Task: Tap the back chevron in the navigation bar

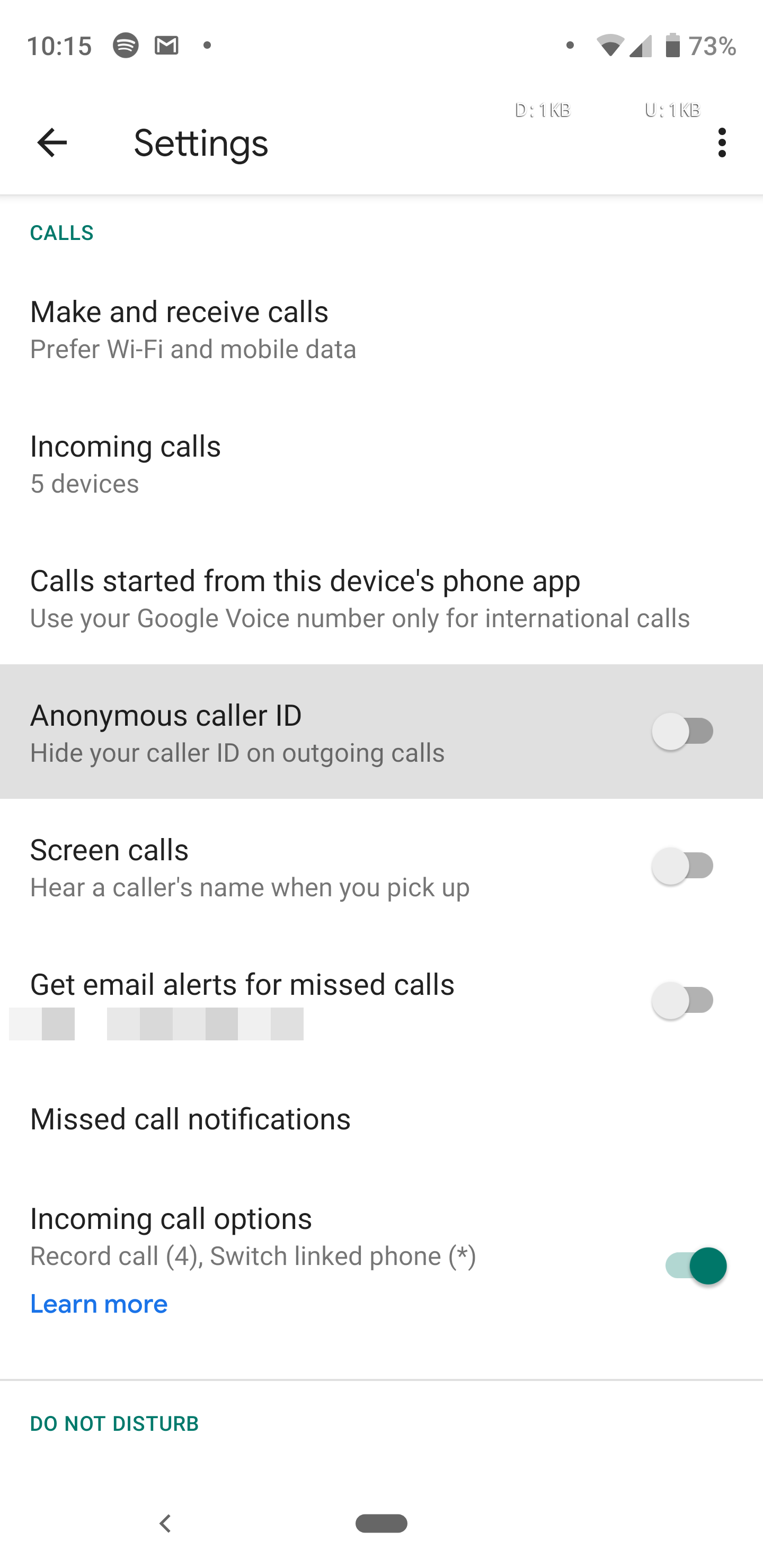Action: click(164, 1523)
